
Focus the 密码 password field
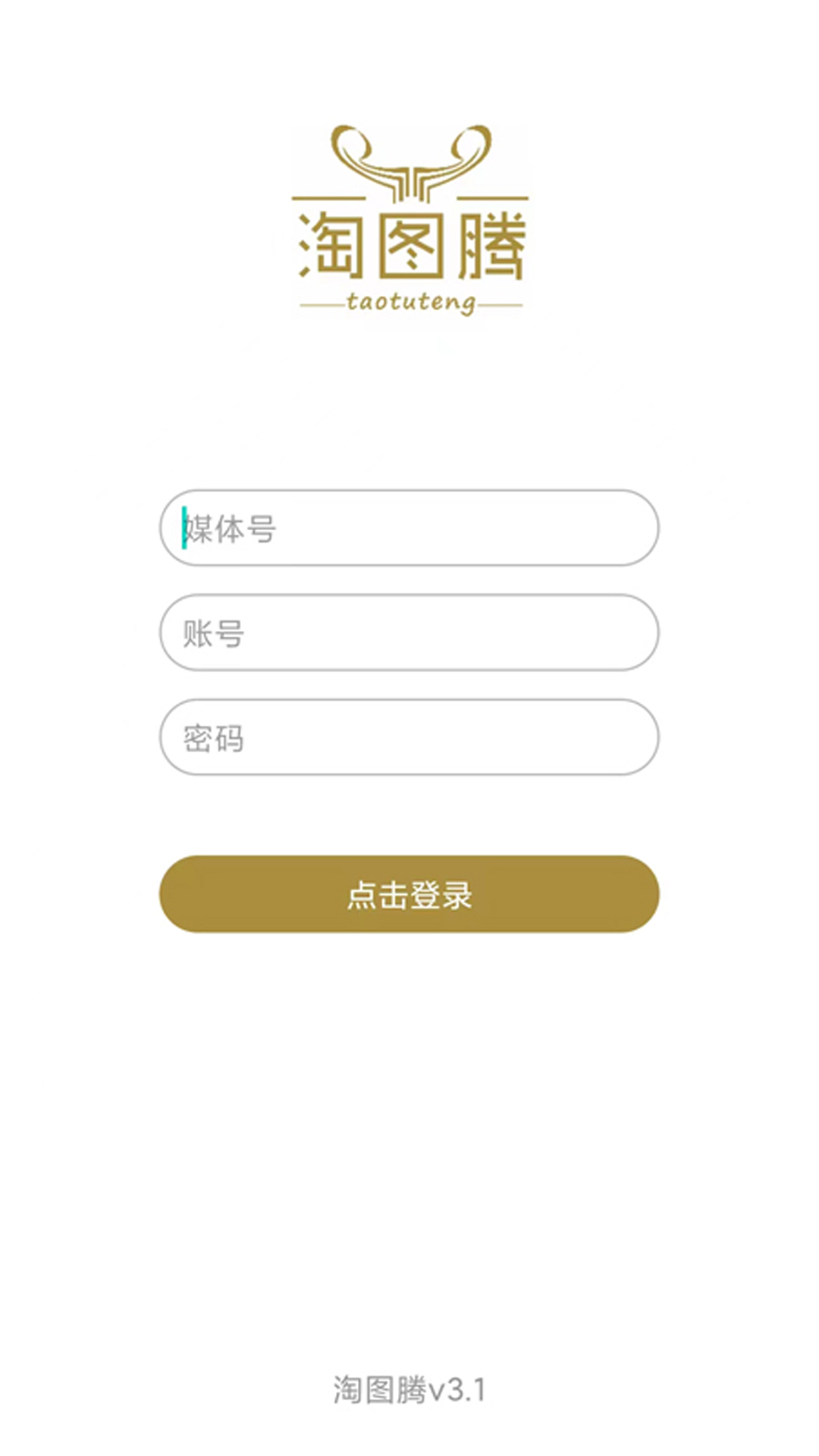click(x=409, y=737)
